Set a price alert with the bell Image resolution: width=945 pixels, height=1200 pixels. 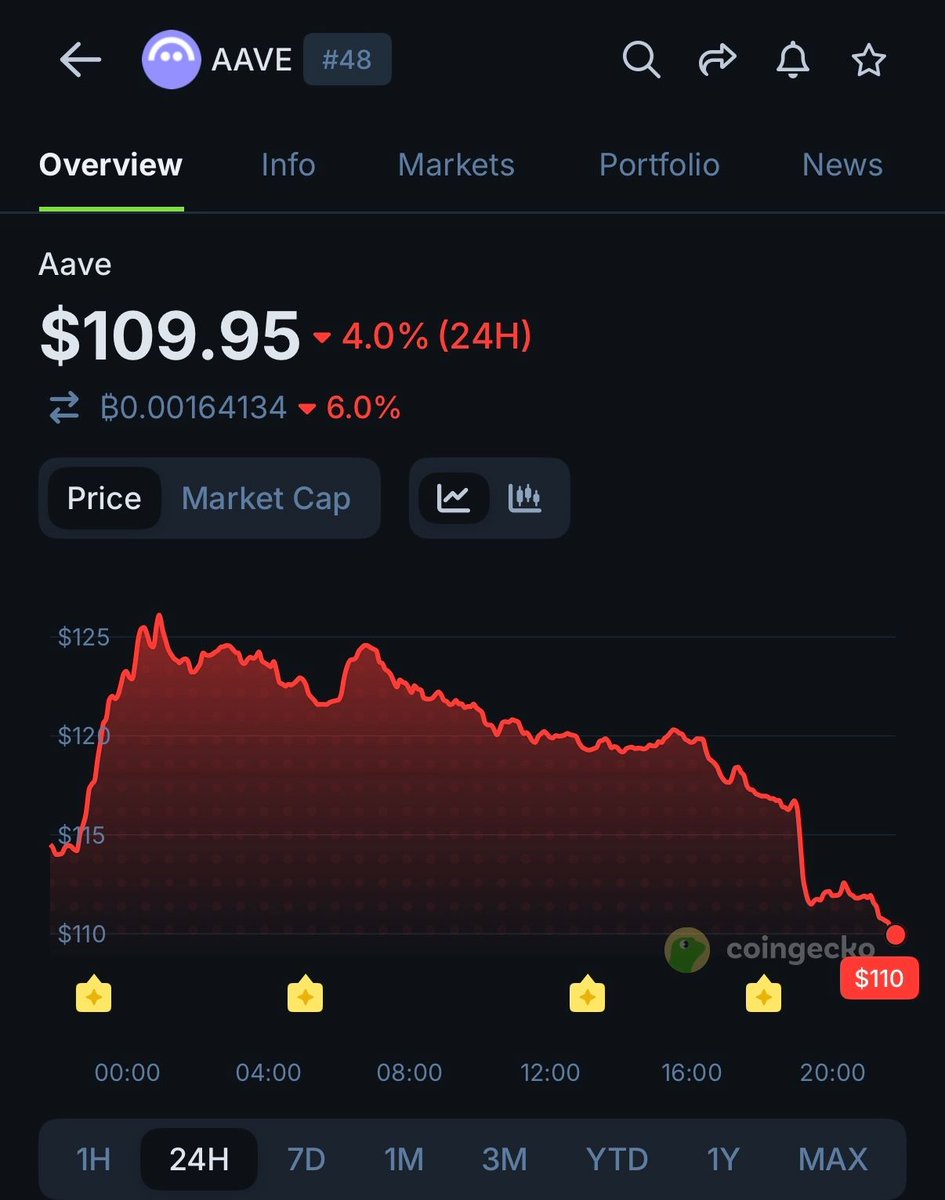tap(793, 61)
